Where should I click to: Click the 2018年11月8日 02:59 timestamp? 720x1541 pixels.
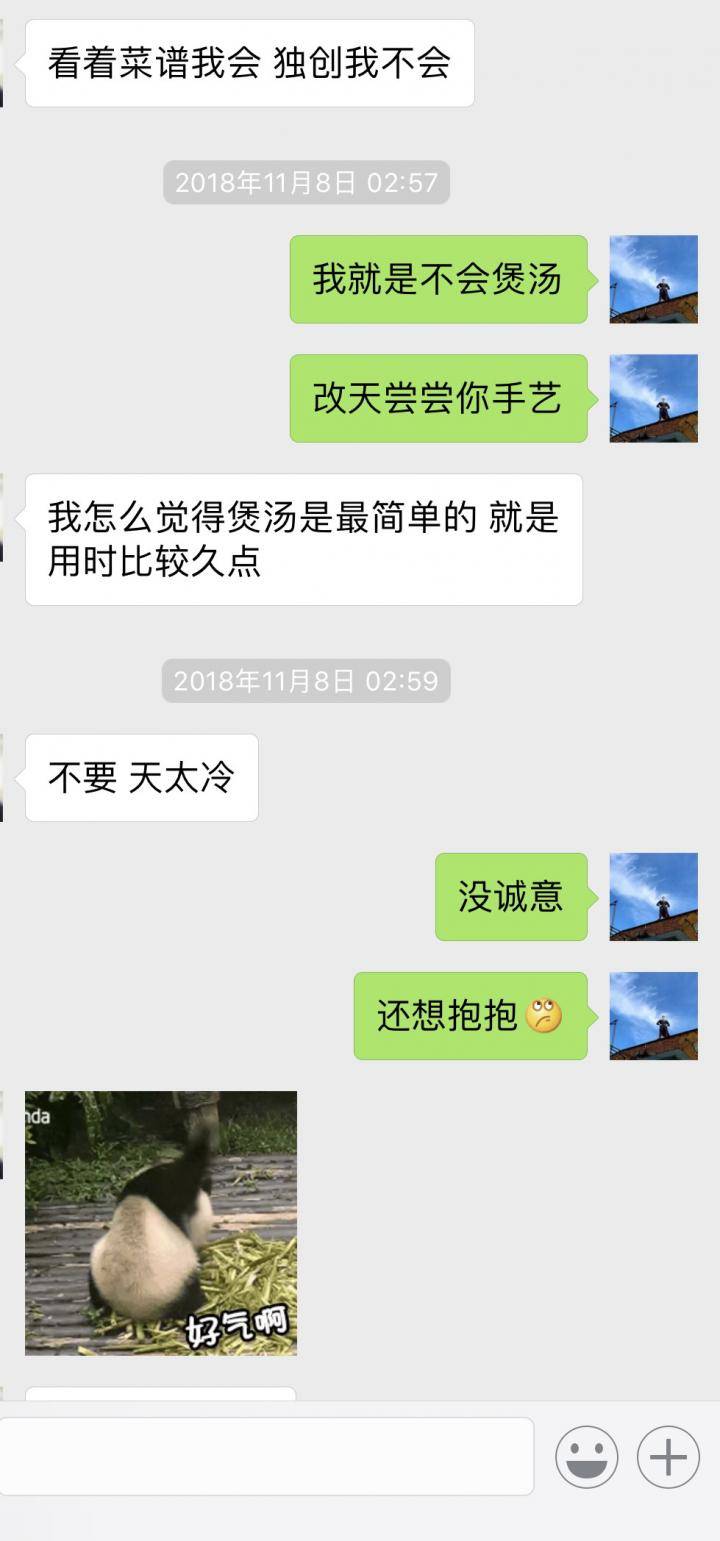tap(304, 681)
